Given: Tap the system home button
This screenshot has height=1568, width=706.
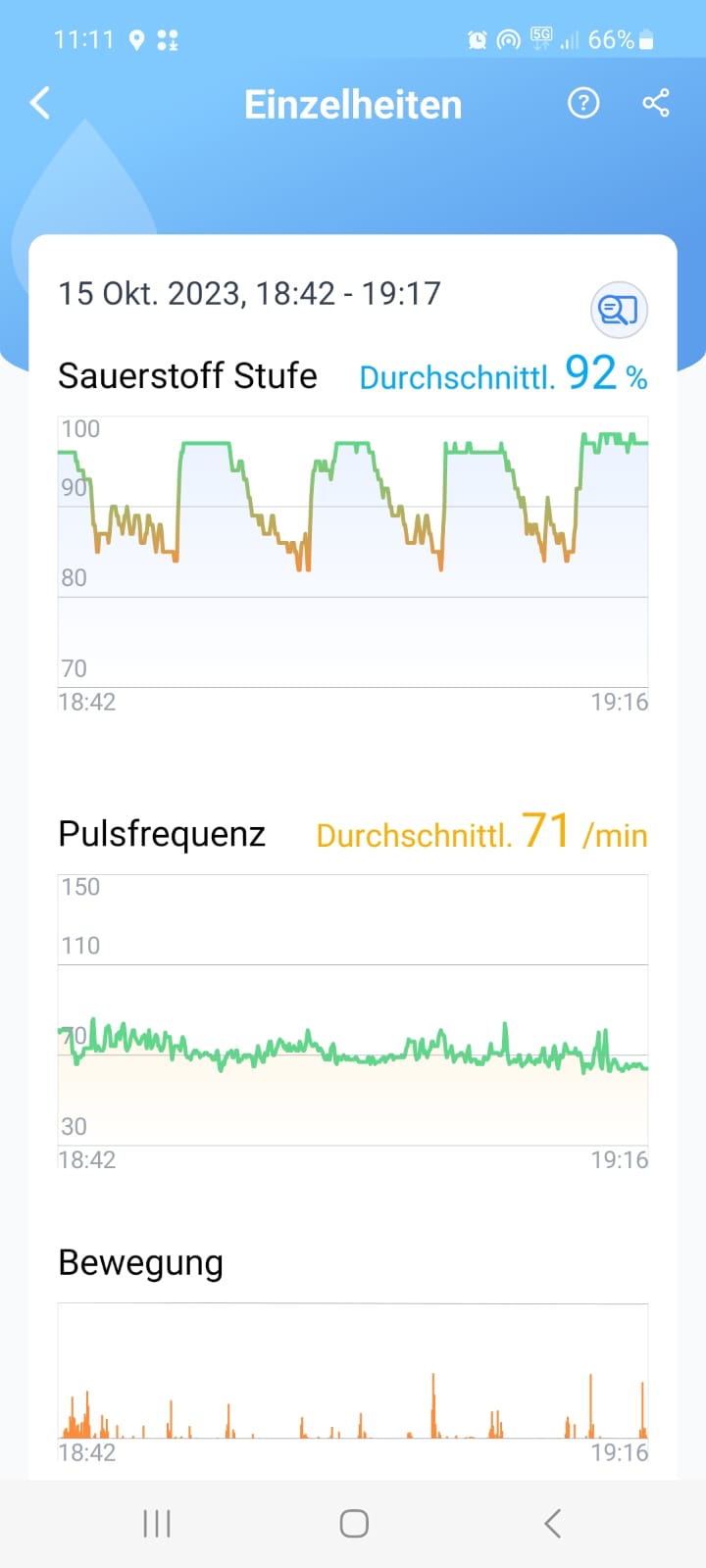Looking at the screenshot, I should click(x=354, y=1523).
